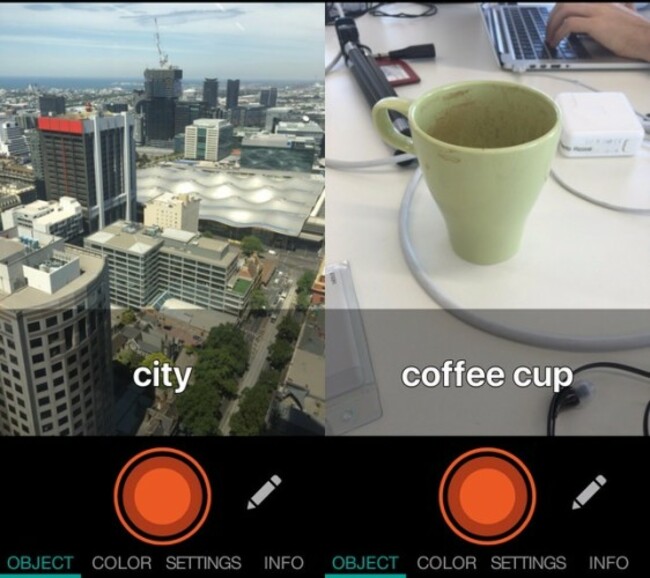The width and height of the screenshot is (650, 578).
Task: Select OBJECT tab on city screen
Action: [39, 563]
